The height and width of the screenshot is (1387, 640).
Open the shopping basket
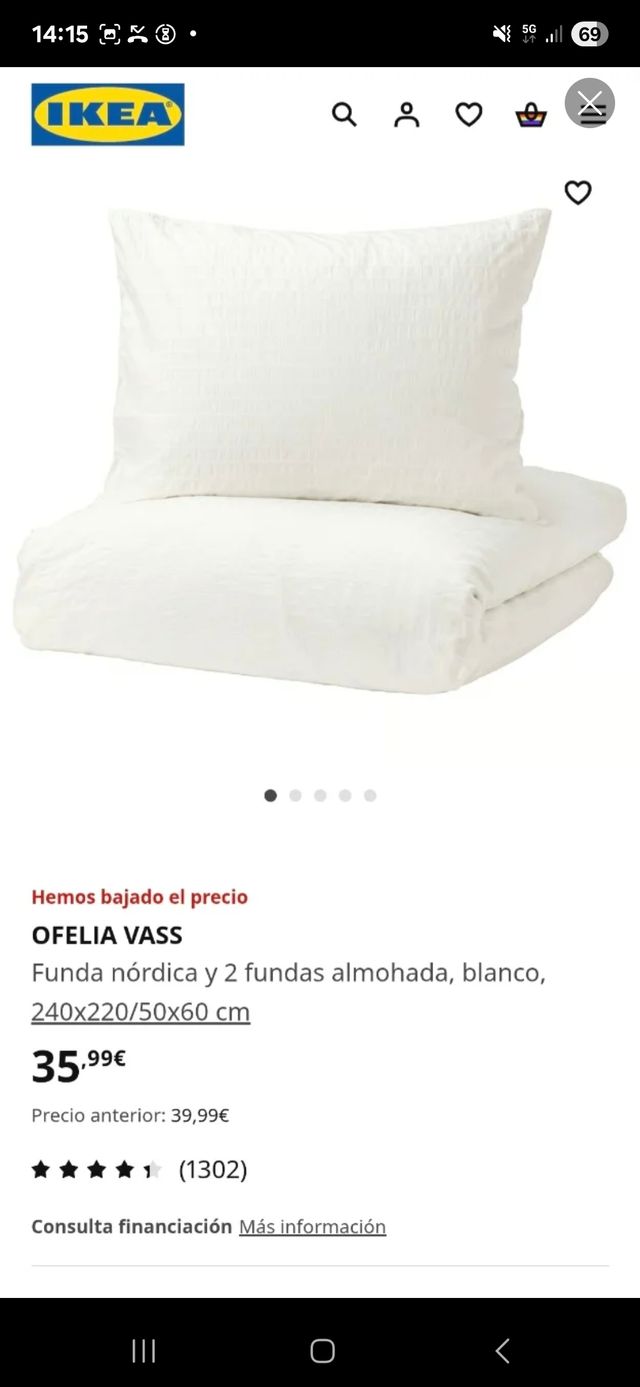tap(531, 116)
